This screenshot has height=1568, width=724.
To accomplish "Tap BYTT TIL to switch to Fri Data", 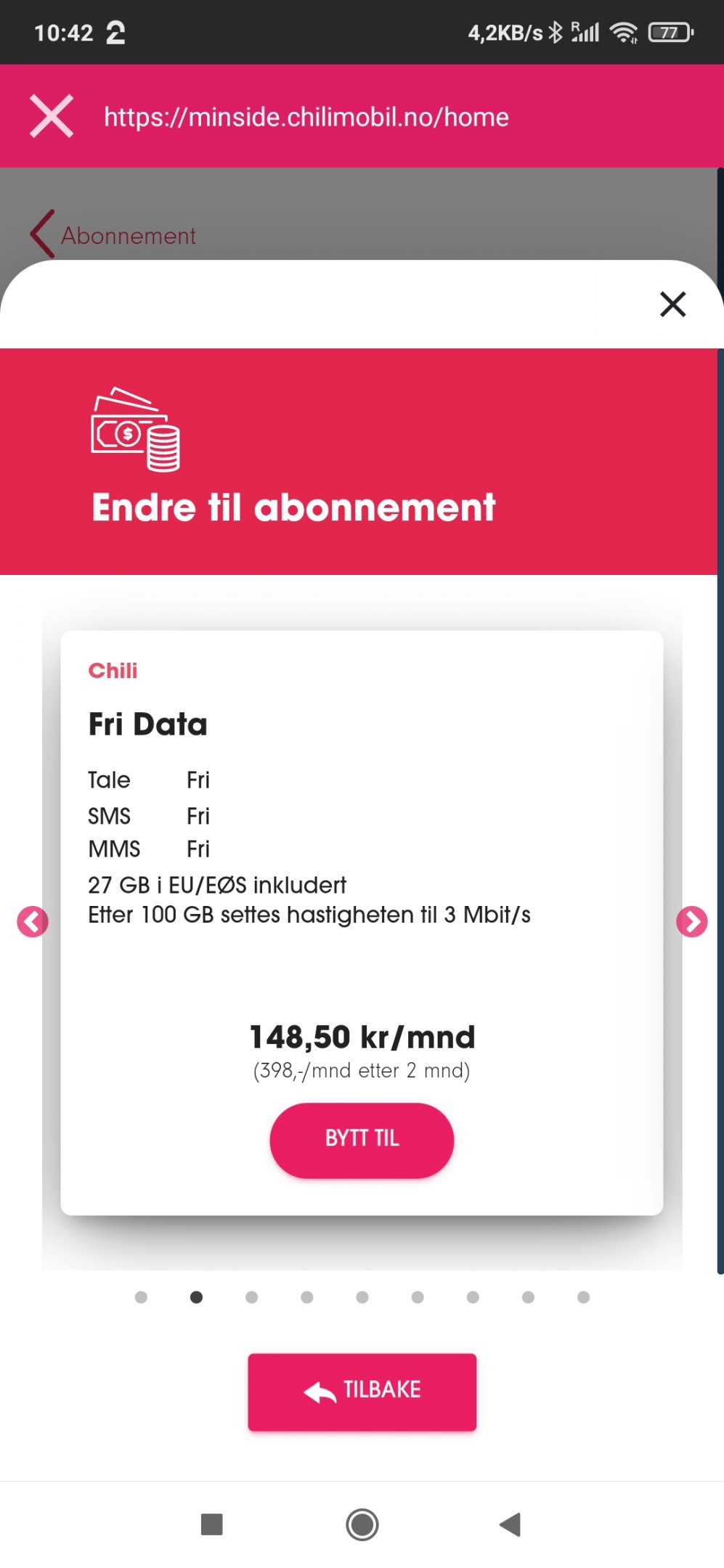I will pyautogui.click(x=362, y=1140).
